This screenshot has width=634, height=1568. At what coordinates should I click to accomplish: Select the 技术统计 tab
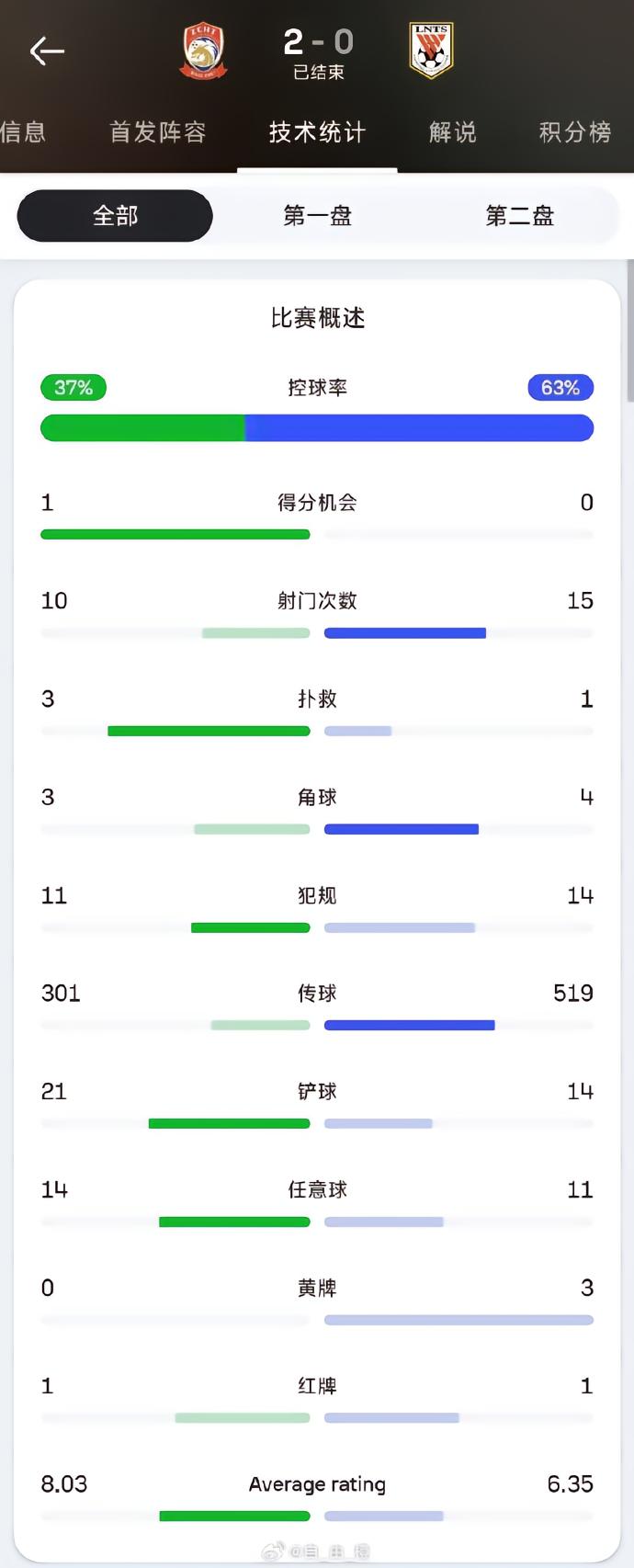pos(317,132)
